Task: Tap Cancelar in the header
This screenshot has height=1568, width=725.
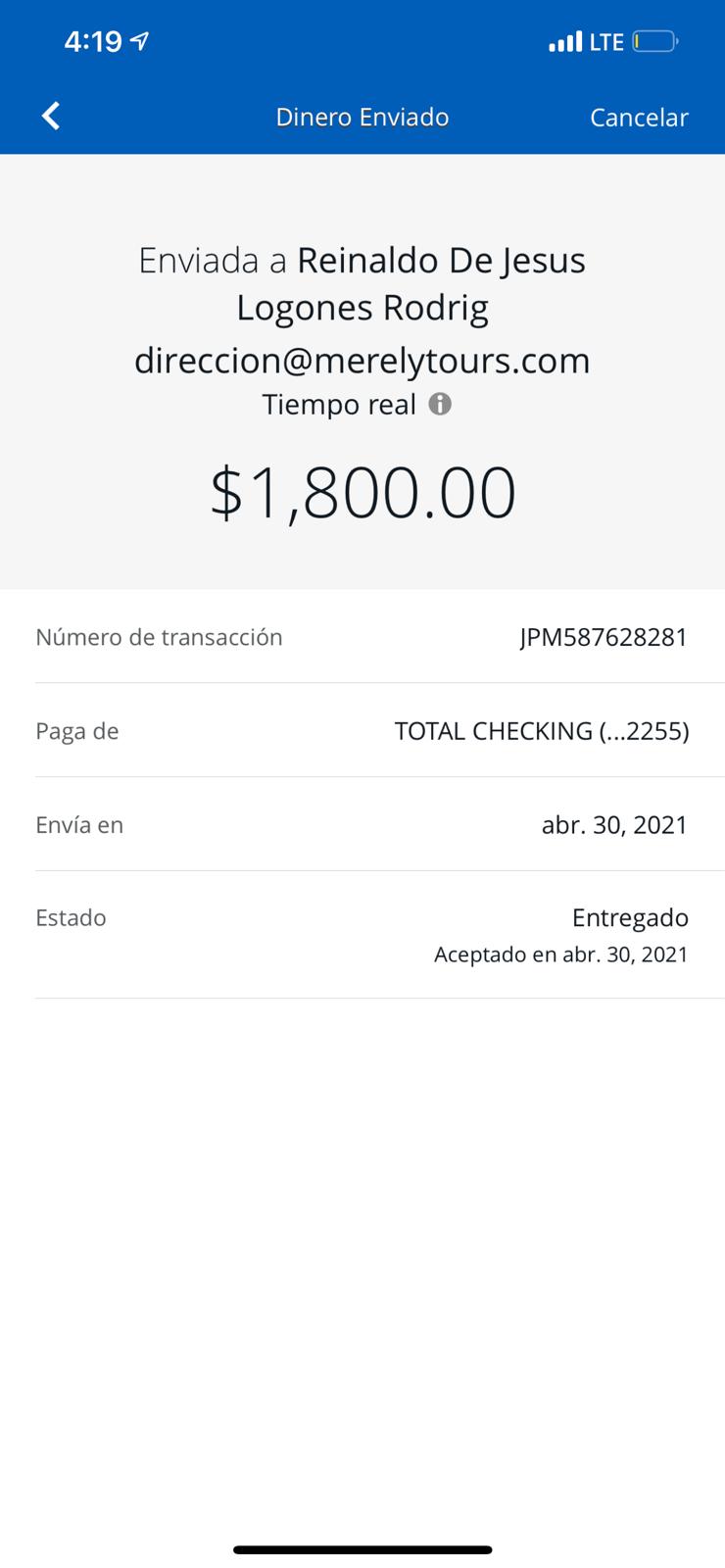Action: (x=639, y=118)
